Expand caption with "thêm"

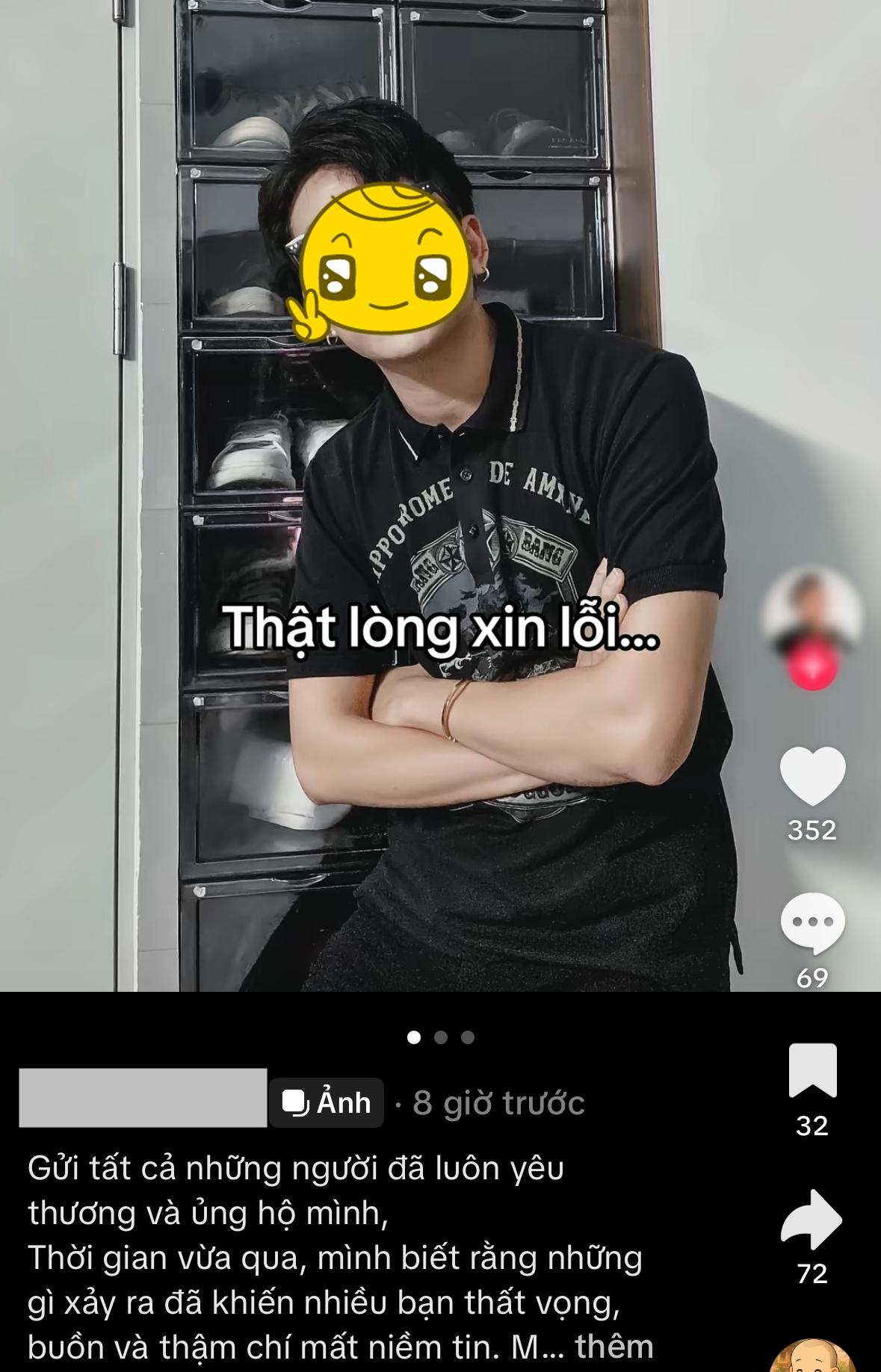click(x=614, y=1347)
